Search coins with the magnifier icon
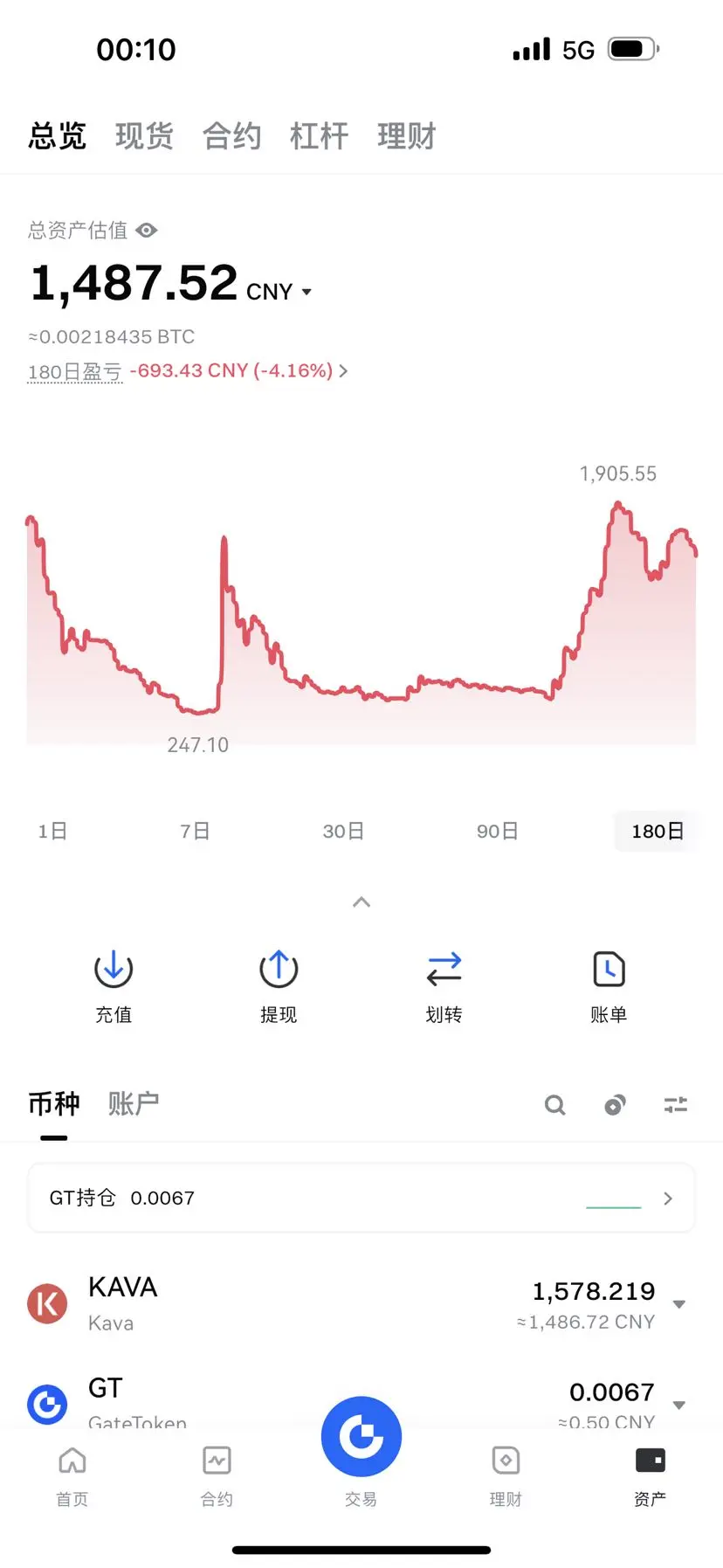The height and width of the screenshot is (1568, 723). pos(554,1105)
